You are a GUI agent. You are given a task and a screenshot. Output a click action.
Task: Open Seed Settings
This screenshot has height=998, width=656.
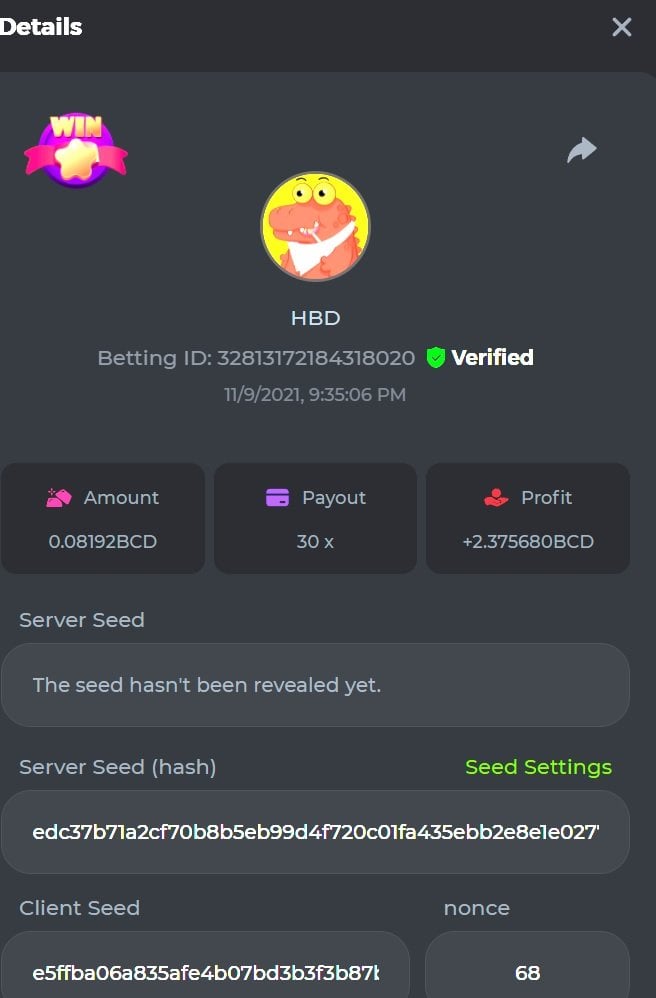(538, 767)
